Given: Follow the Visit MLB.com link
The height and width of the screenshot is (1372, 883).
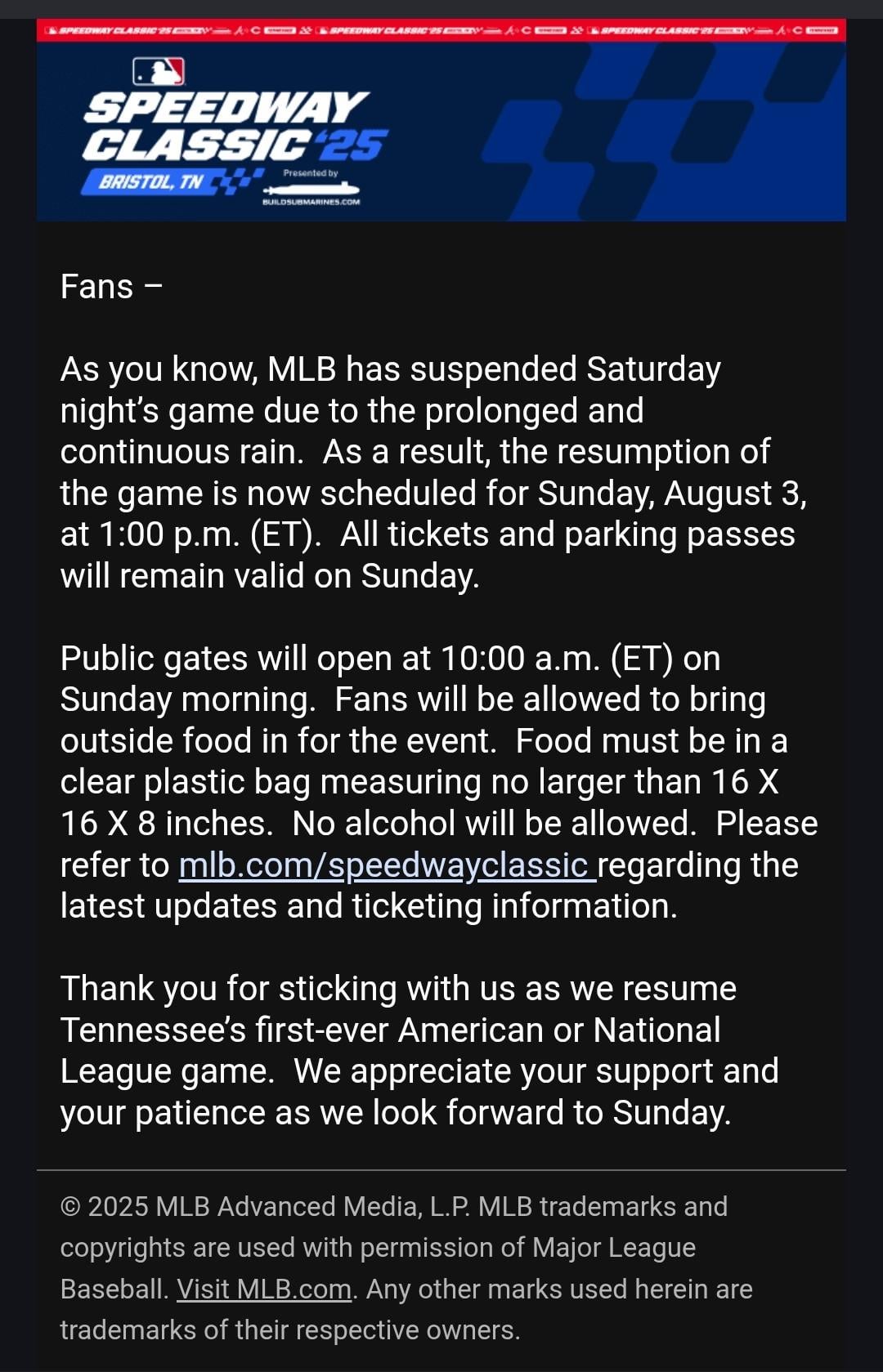Looking at the screenshot, I should (x=264, y=1289).
